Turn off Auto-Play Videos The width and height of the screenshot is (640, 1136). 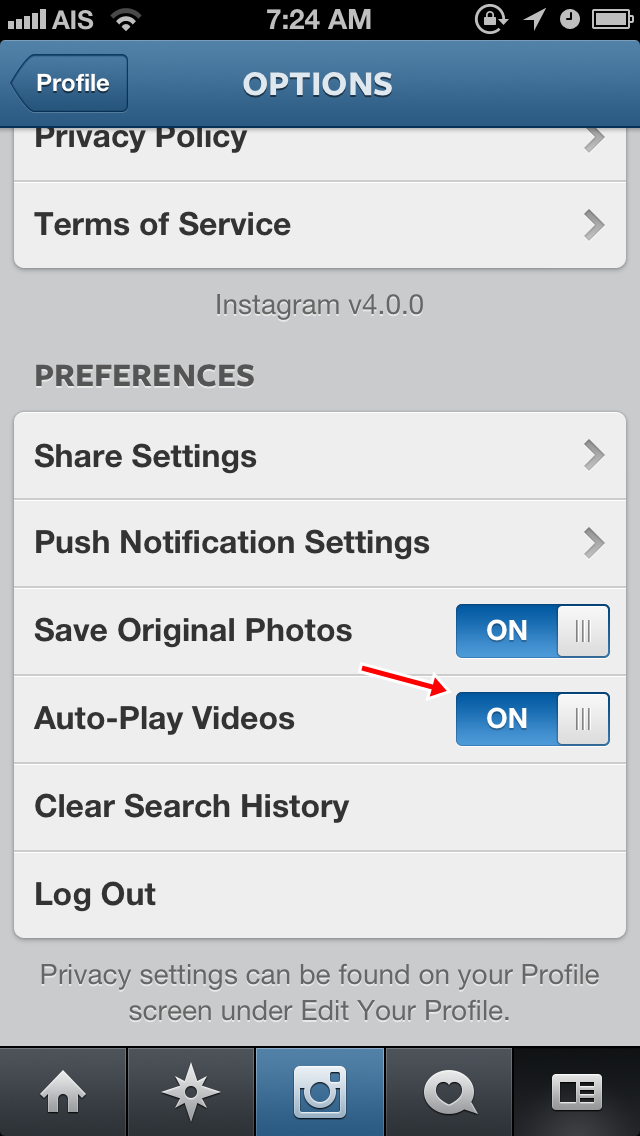(533, 719)
